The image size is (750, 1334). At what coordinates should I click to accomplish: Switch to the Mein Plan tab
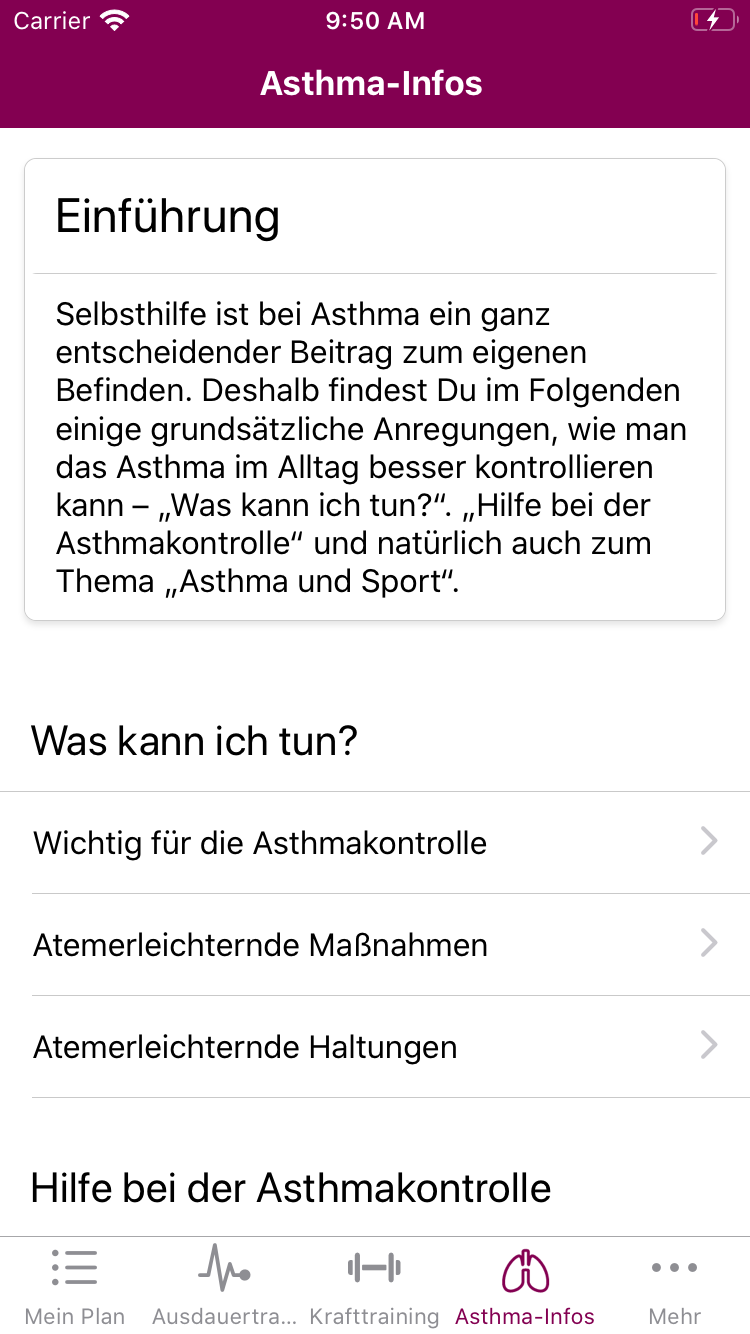pyautogui.click(x=75, y=1285)
